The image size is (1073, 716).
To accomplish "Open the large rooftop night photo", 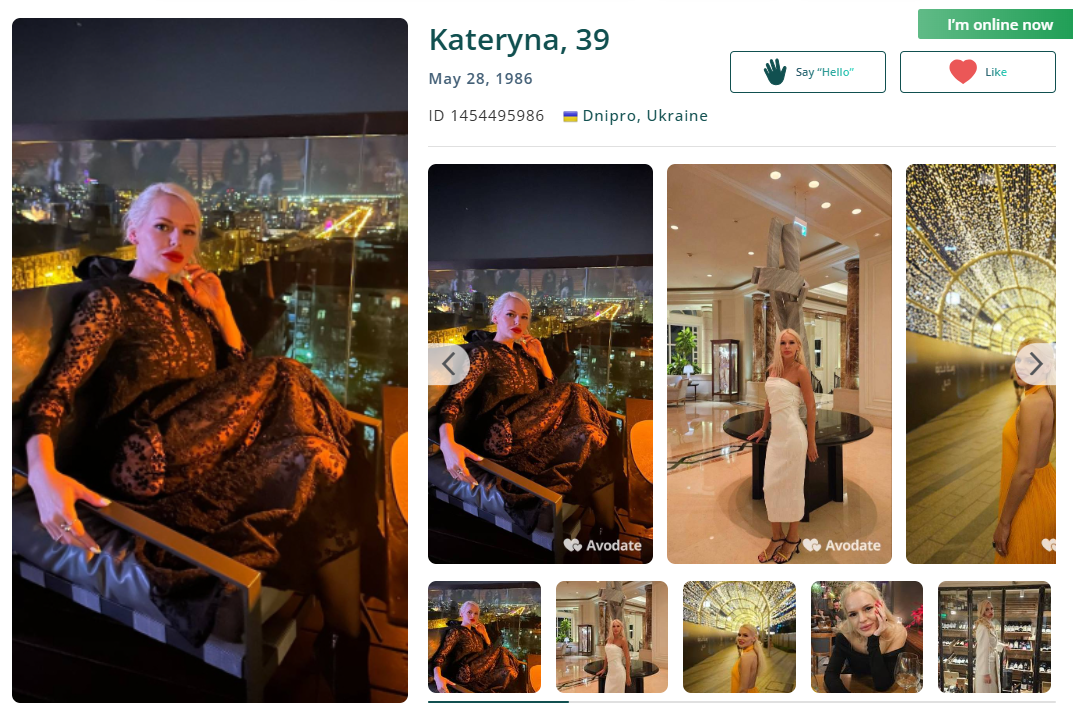I will (209, 360).
